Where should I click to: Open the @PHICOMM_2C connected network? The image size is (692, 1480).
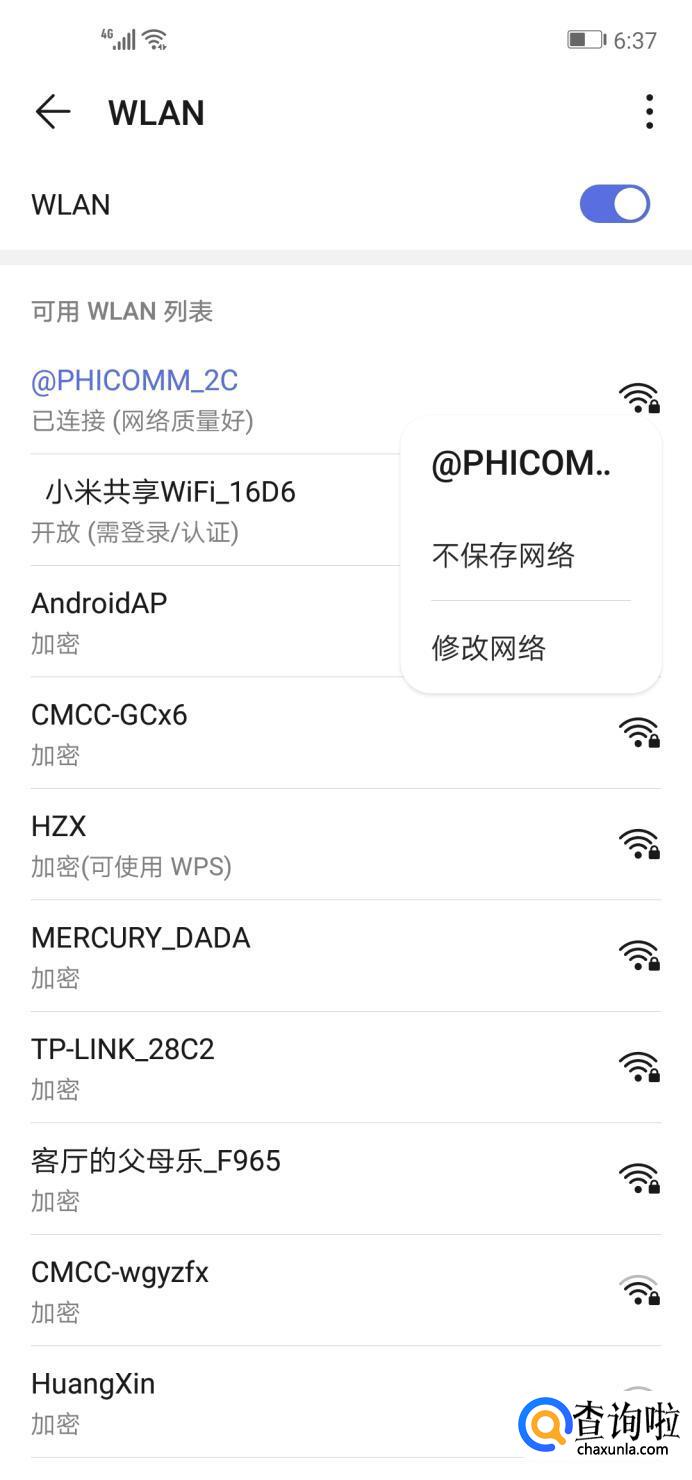coord(200,397)
